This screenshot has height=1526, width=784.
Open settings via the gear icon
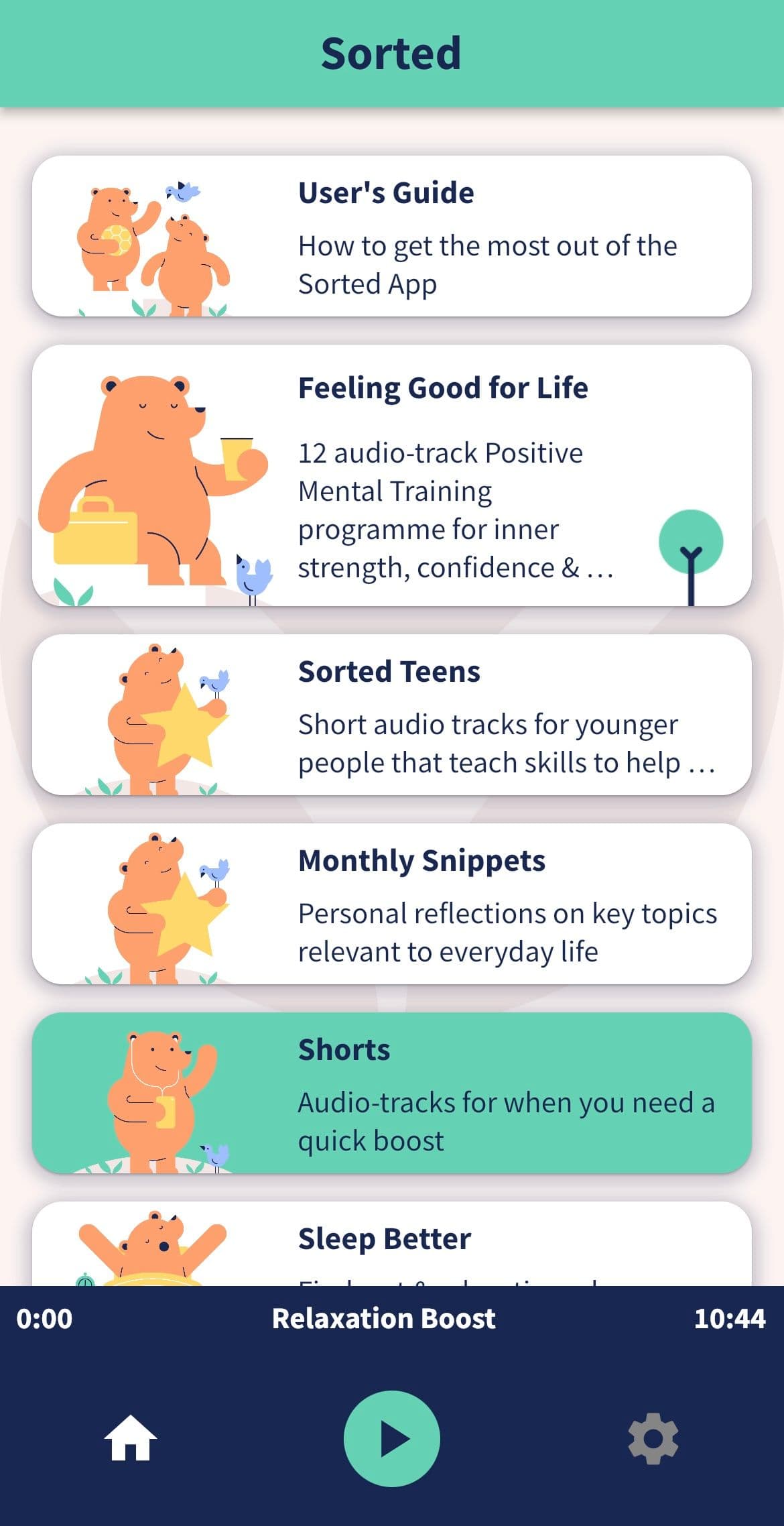pos(653,1439)
